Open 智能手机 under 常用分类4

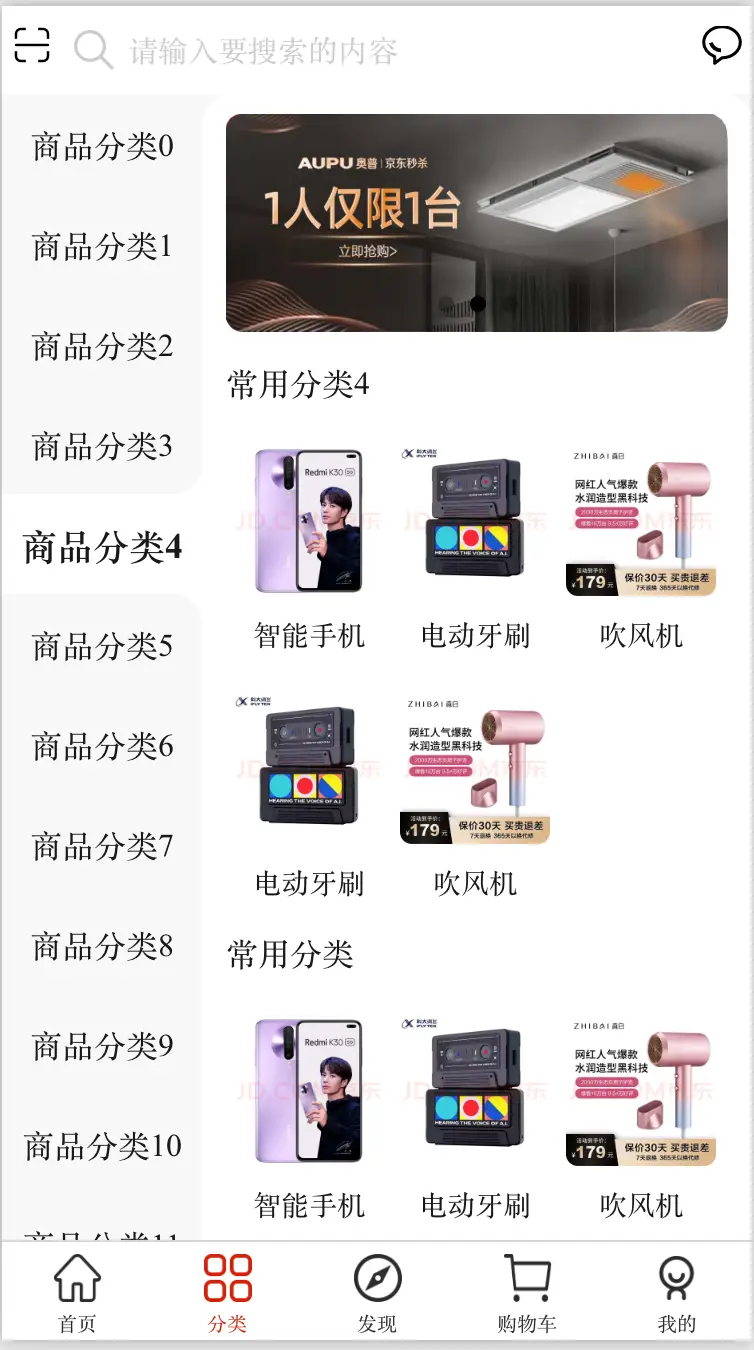click(309, 550)
